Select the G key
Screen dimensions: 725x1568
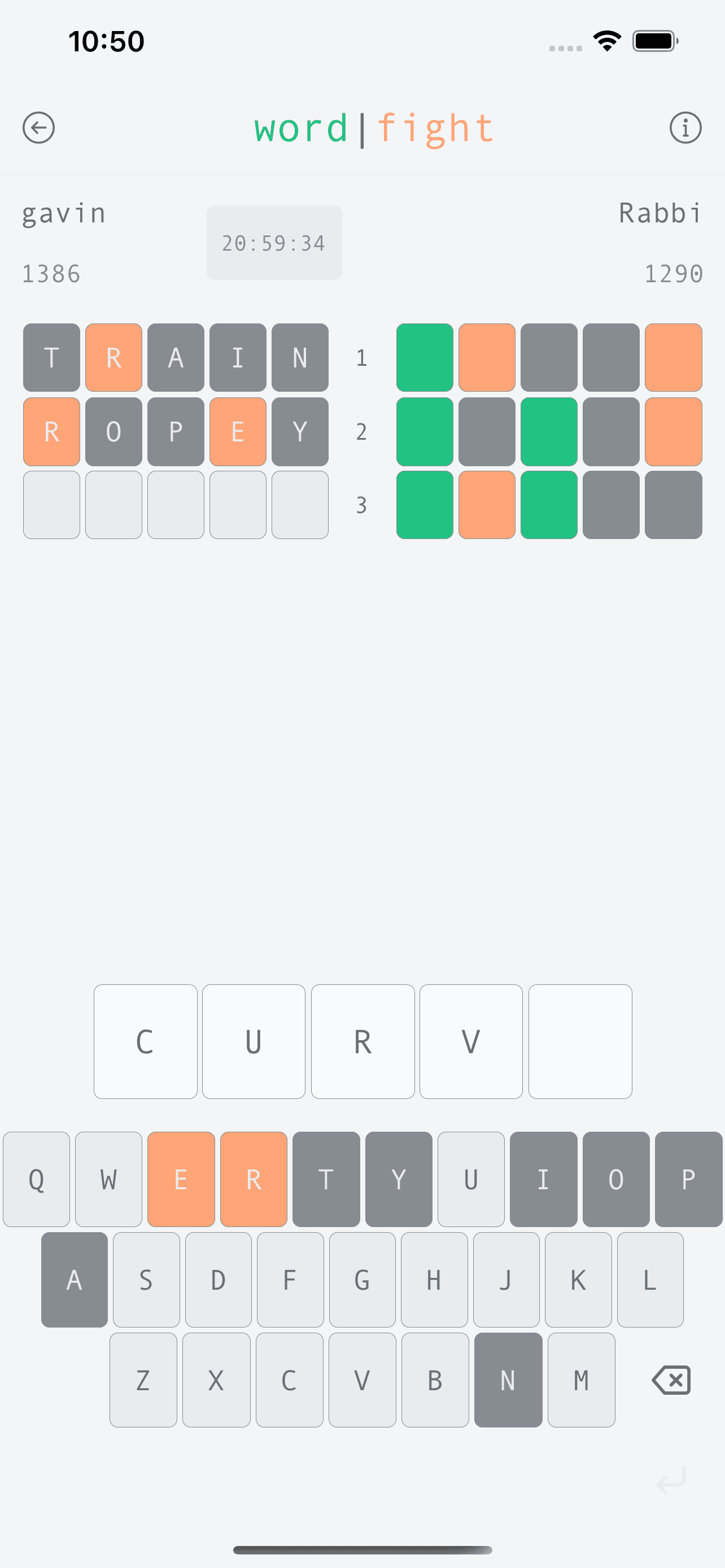362,1280
